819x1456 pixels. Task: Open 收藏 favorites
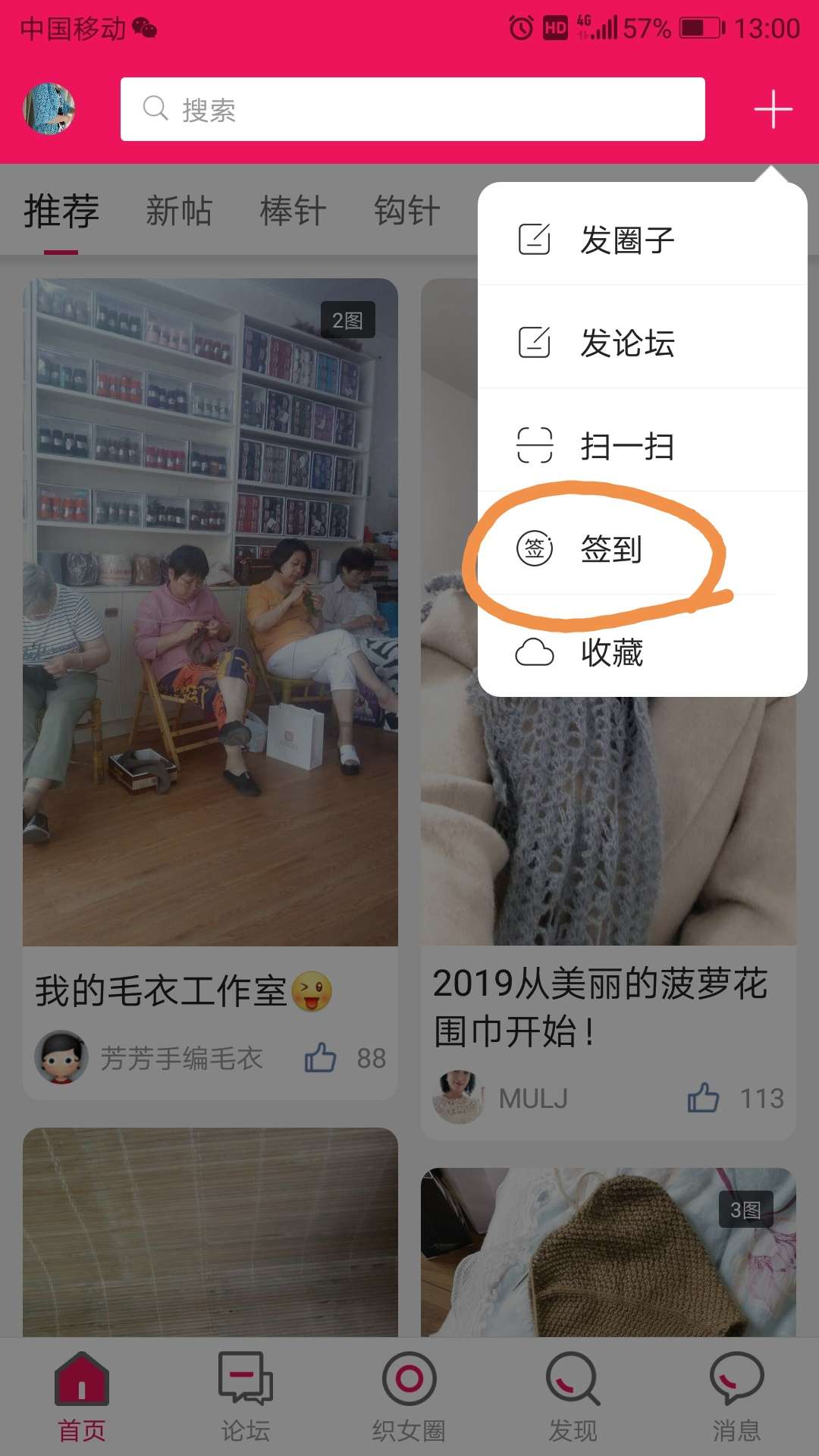[x=610, y=652]
